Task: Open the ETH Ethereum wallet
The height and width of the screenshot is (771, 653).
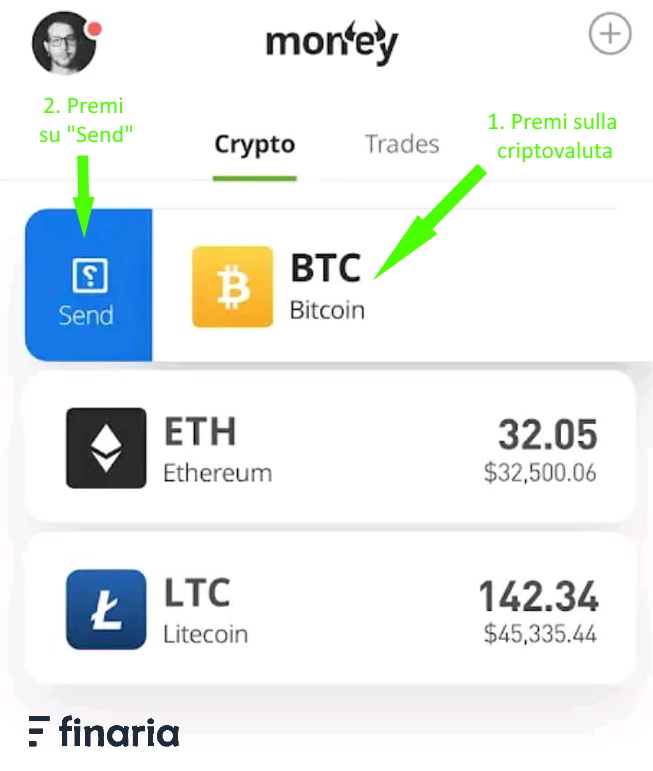Action: pos(330,447)
